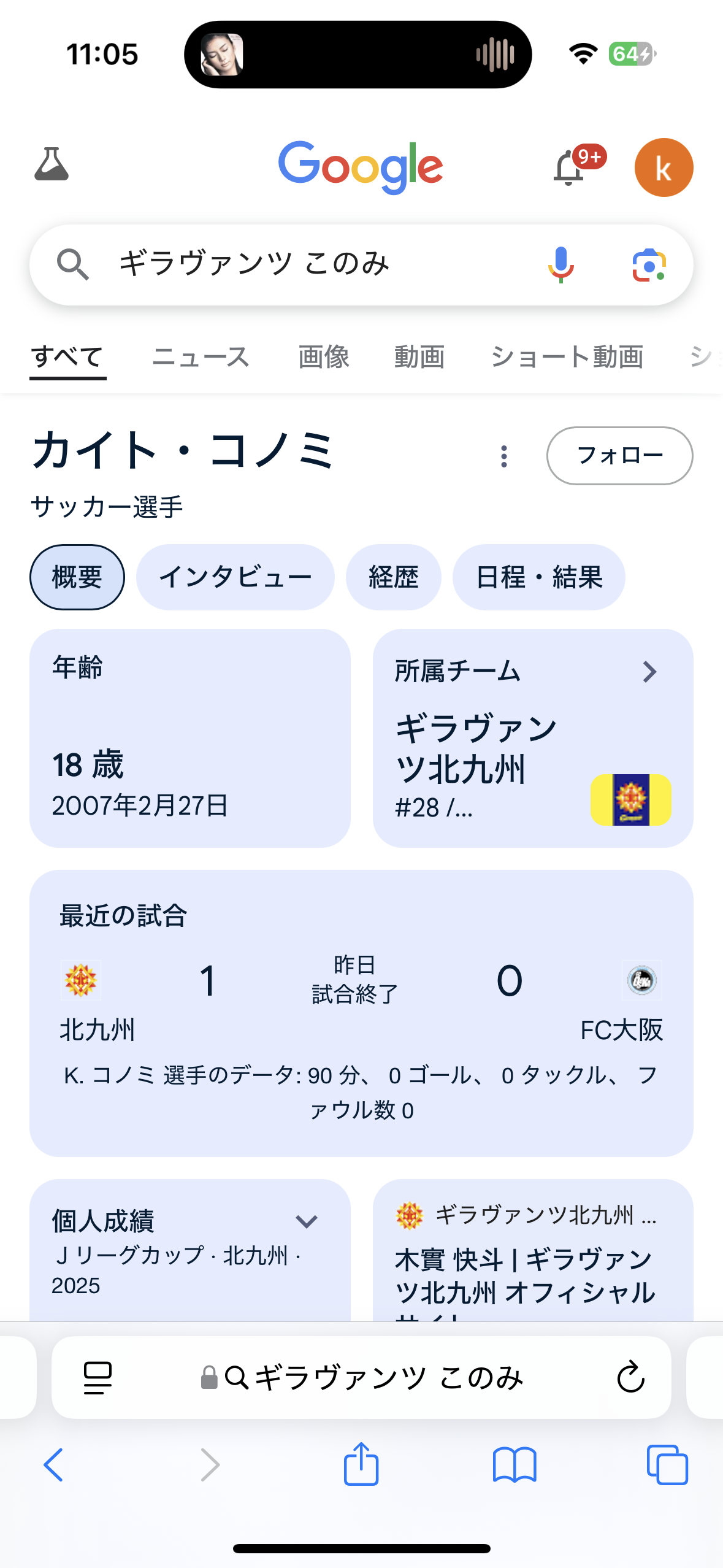
Task: Open the 最近の試合 北九州 vs FC大阪 card
Action: [x=361, y=1012]
